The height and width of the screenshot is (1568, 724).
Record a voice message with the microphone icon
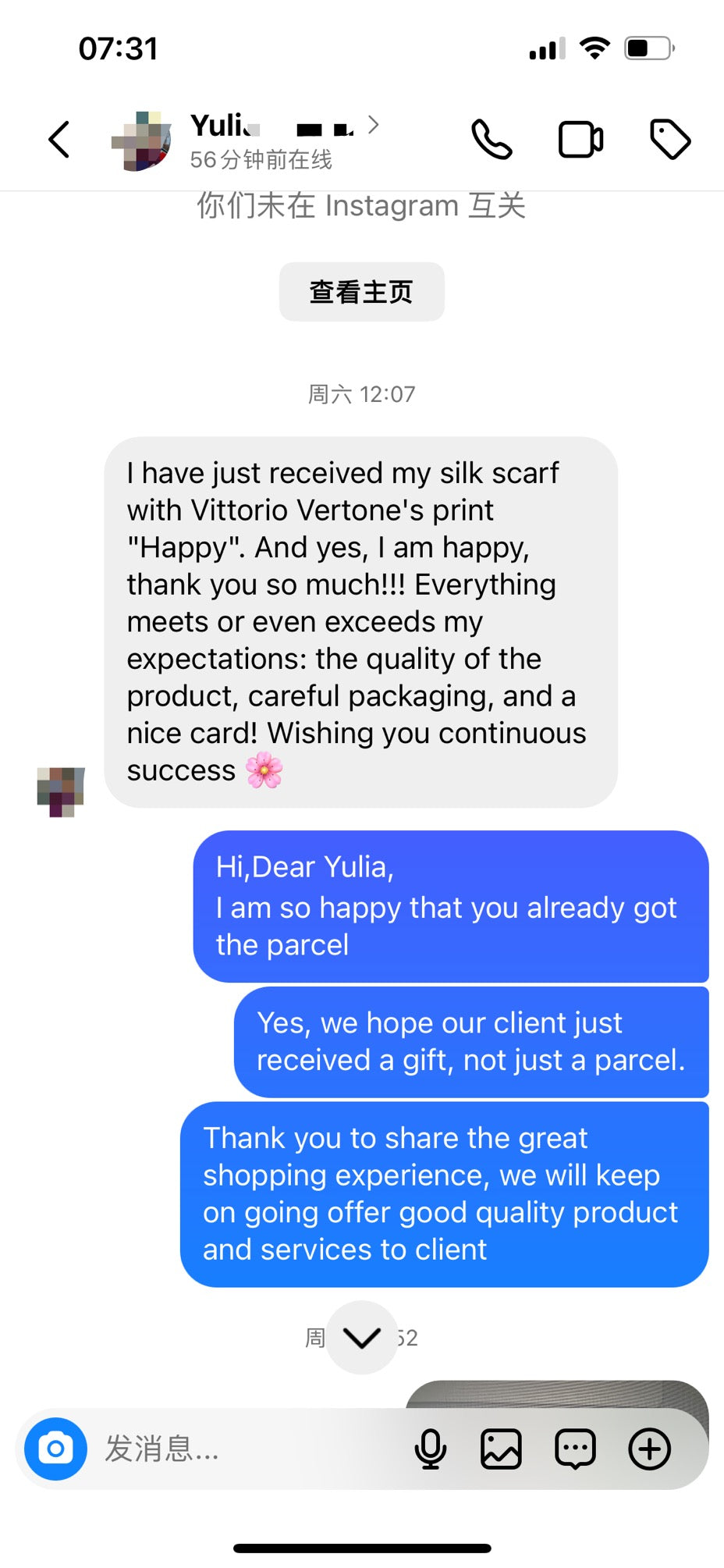431,1449
